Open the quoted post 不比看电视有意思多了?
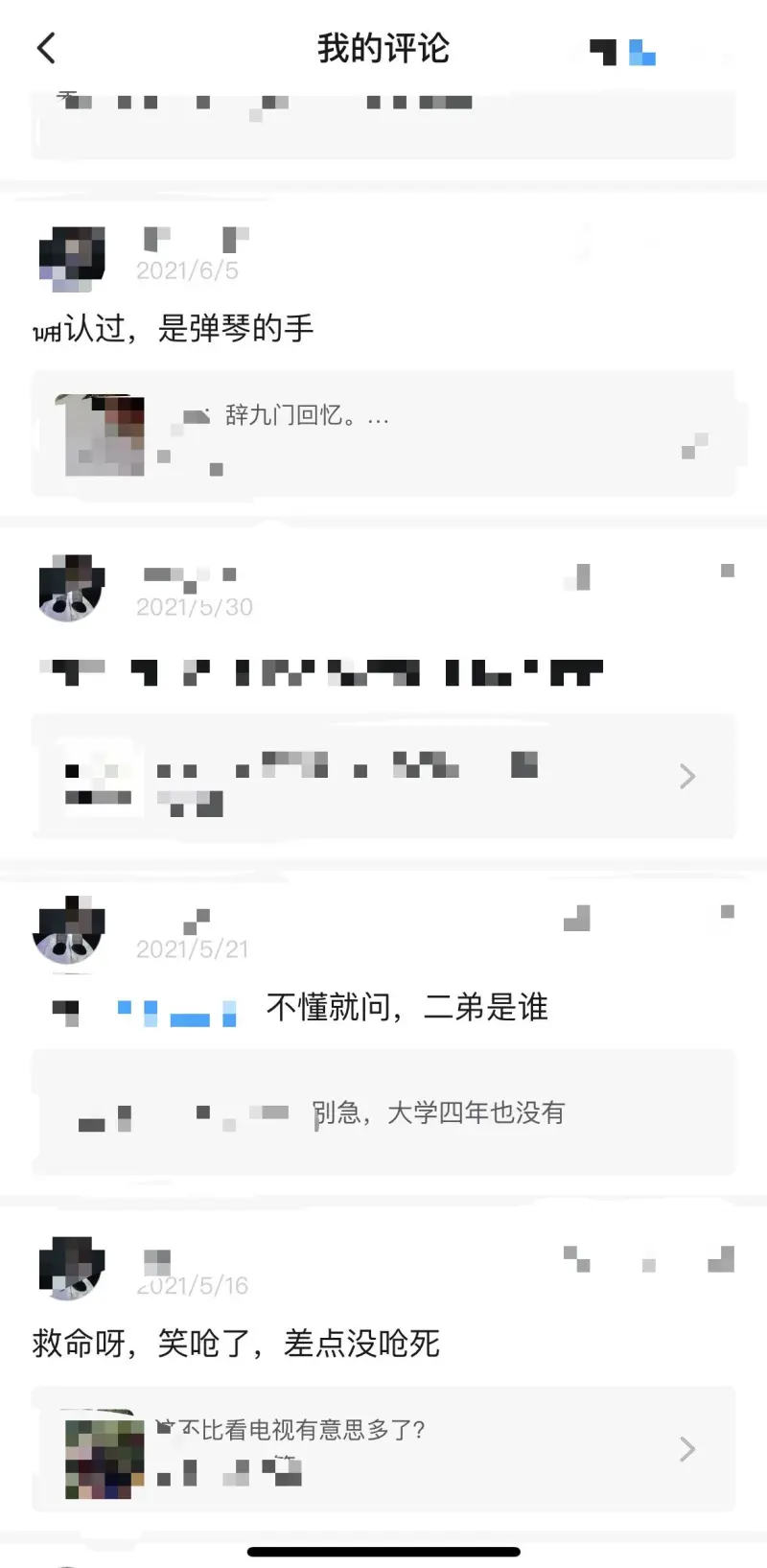Screen dimensions: 767x1568 [x=383, y=1448]
